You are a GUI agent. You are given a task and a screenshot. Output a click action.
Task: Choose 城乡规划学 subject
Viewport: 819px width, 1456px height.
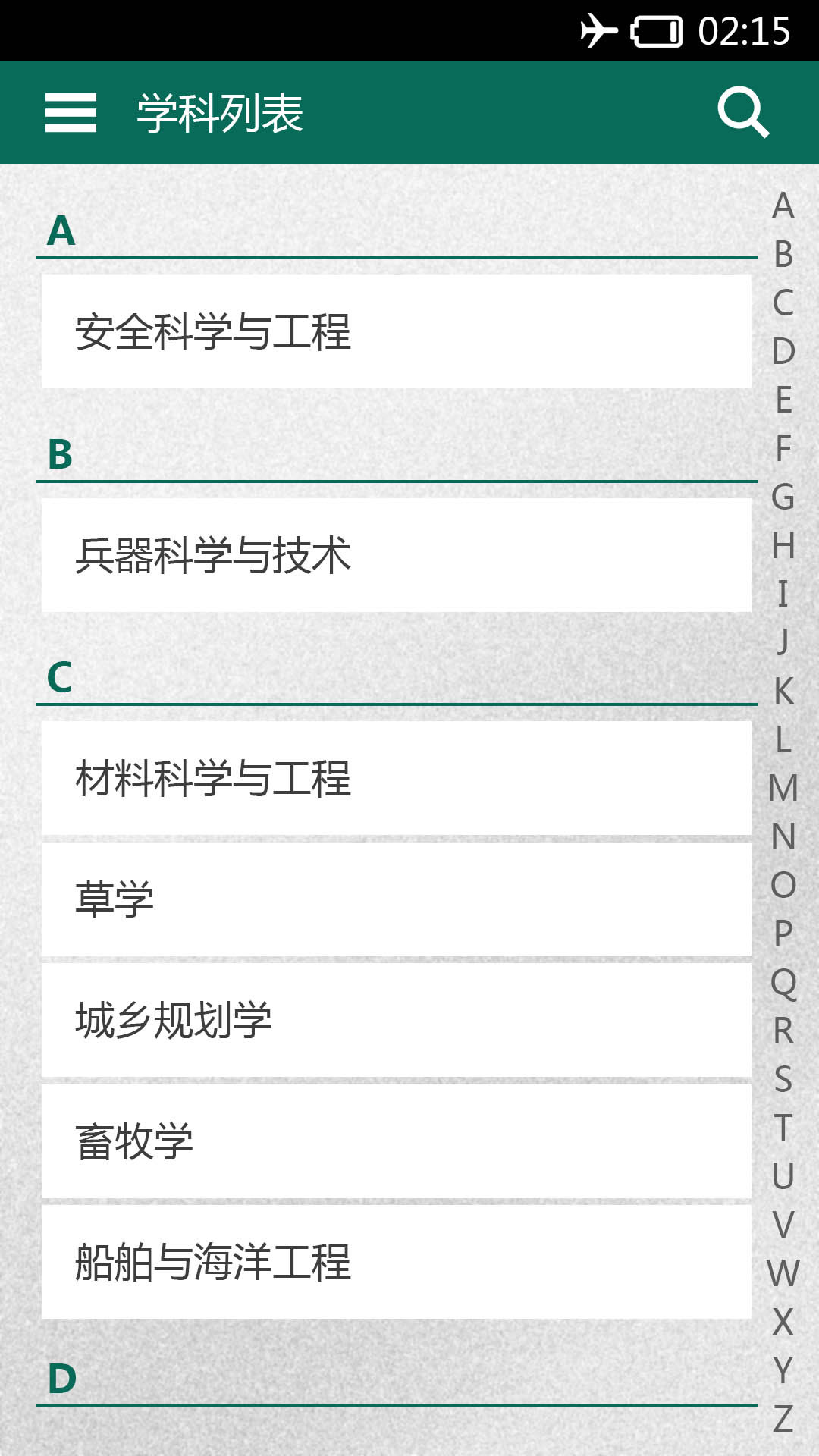[x=396, y=1020]
